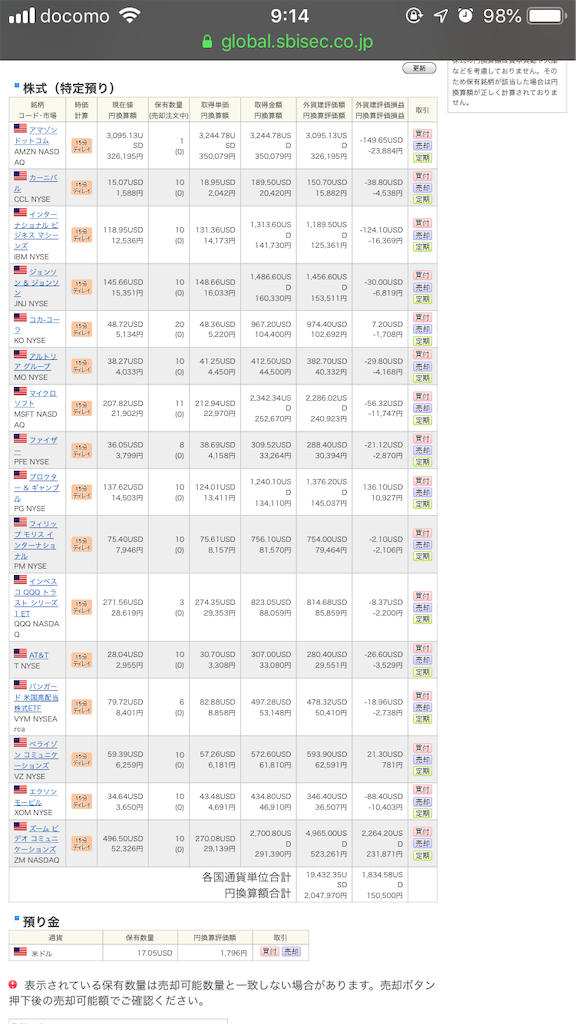Tap the global.sbisec.co.jp address bar
Screen dimensions: 576x1024
(288, 42)
